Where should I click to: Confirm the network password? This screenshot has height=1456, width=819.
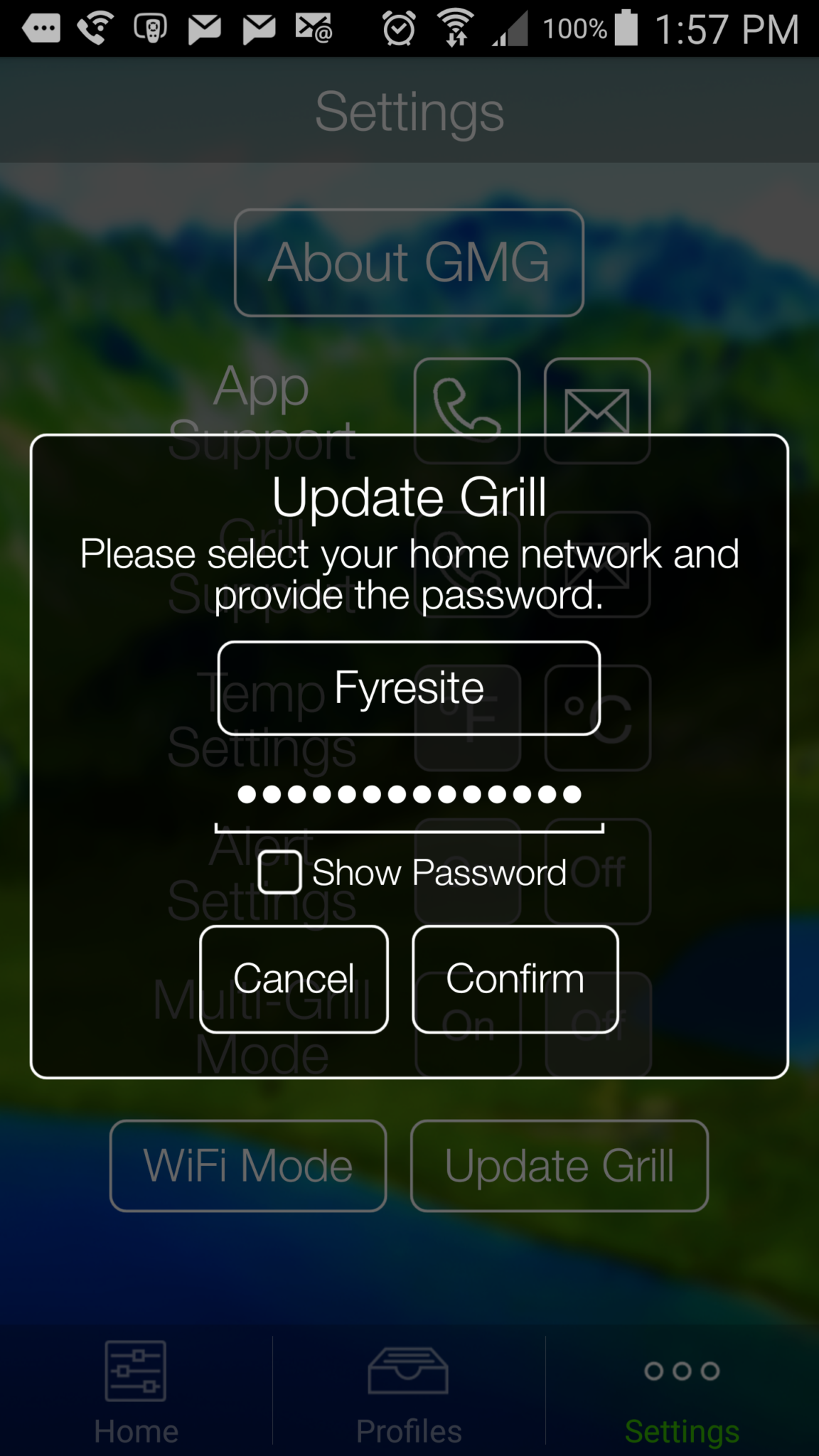[x=515, y=979]
